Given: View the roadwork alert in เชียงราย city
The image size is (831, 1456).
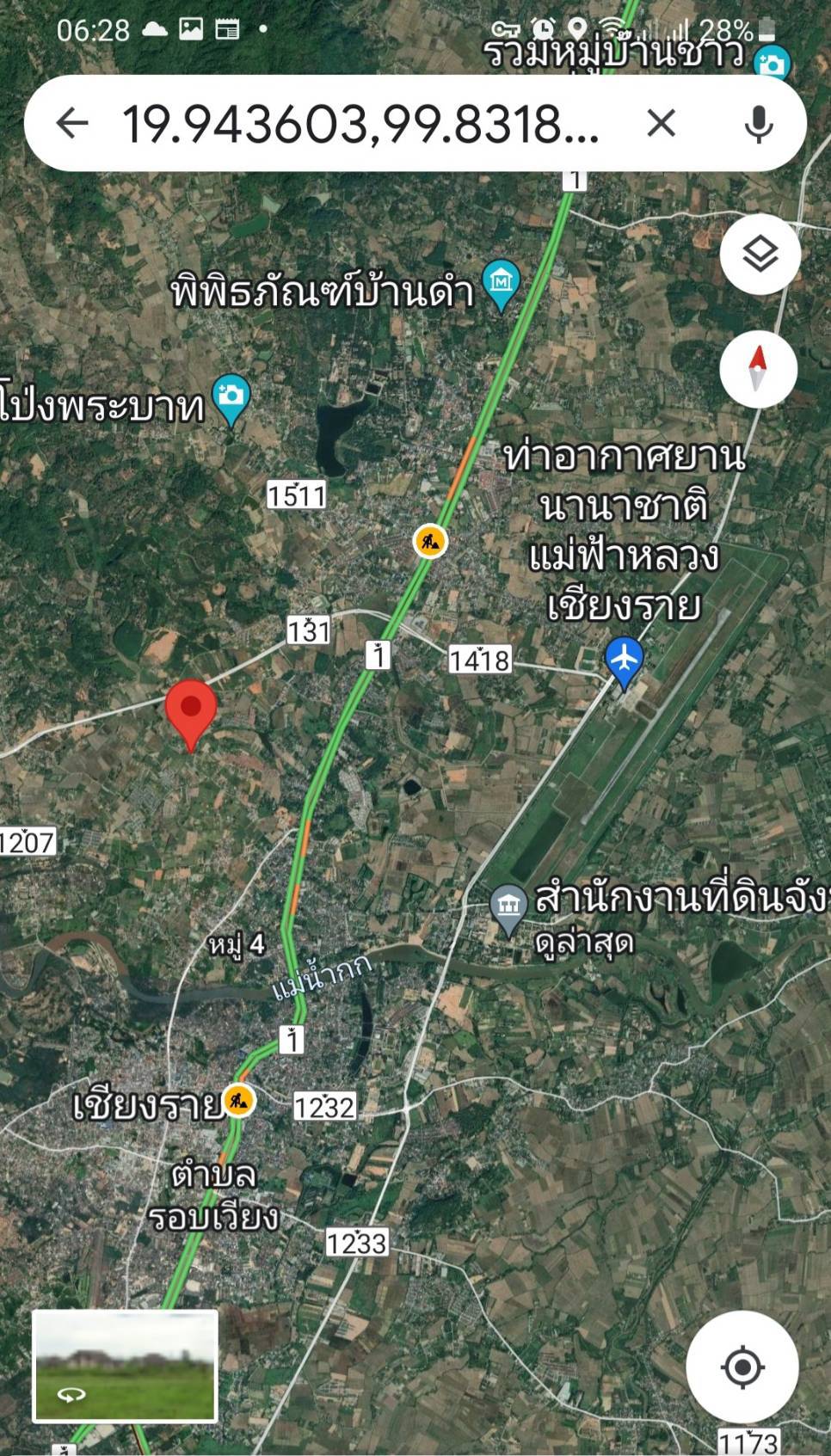Looking at the screenshot, I should coord(238,1100).
